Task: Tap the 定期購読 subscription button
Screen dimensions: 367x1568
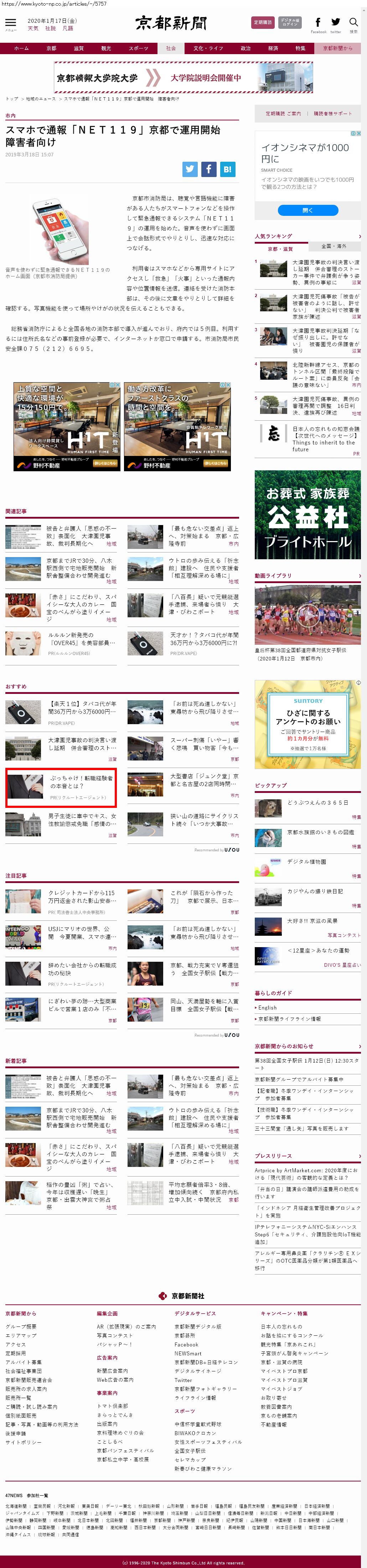Action: tap(262, 22)
